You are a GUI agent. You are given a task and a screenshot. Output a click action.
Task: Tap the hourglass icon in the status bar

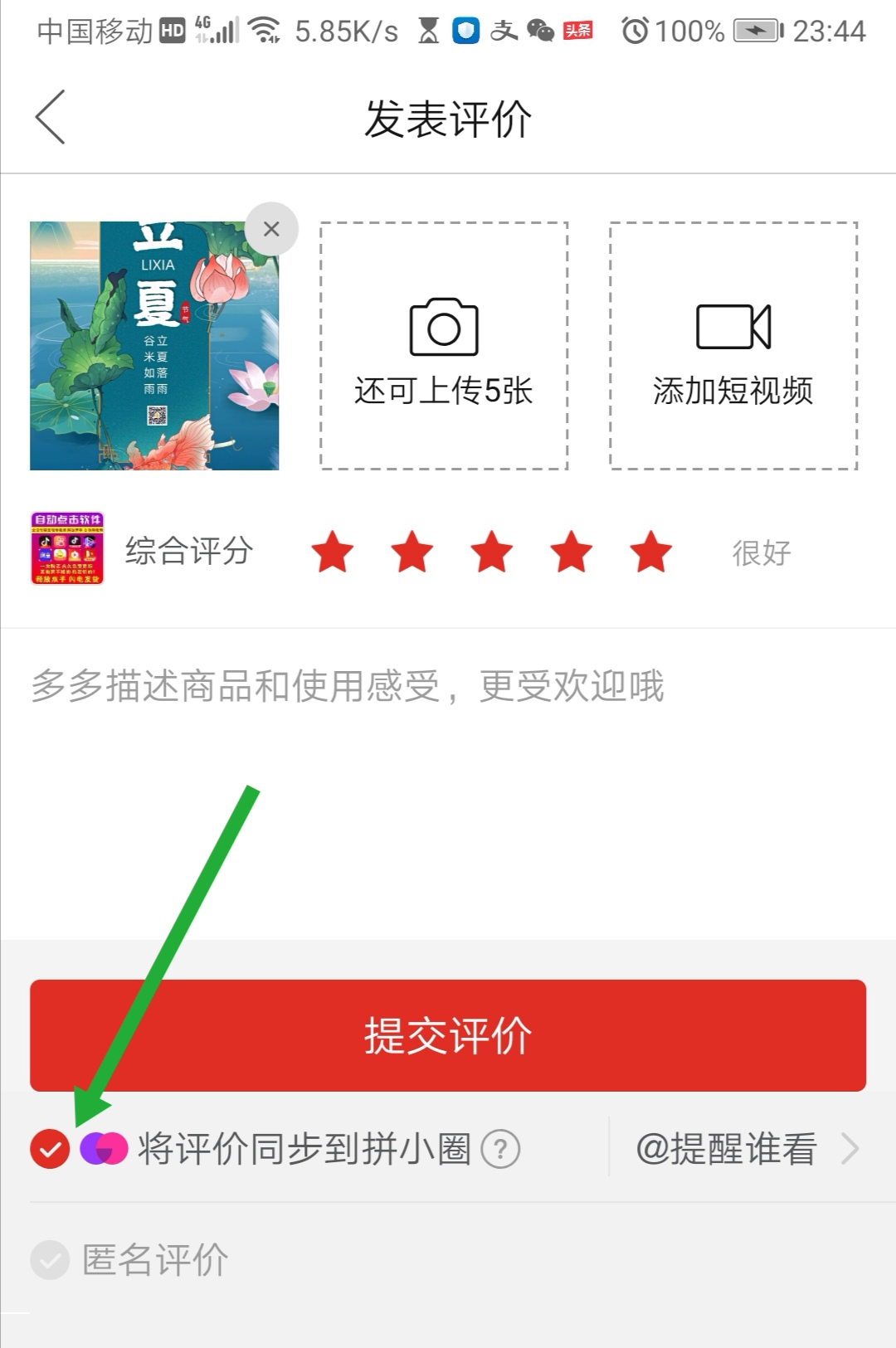[x=427, y=30]
